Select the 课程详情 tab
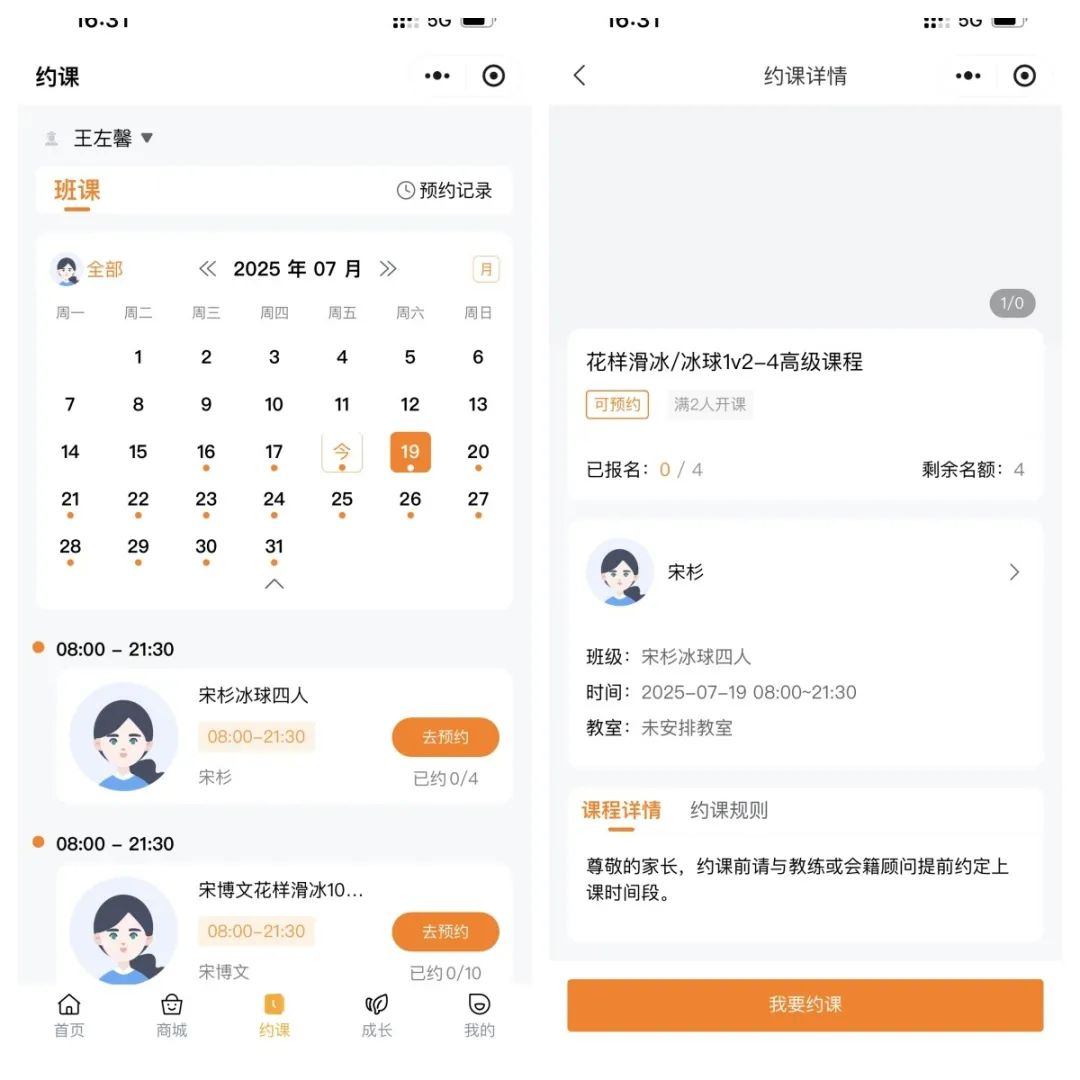Screen dimensions: 1080x1080 tap(621, 810)
